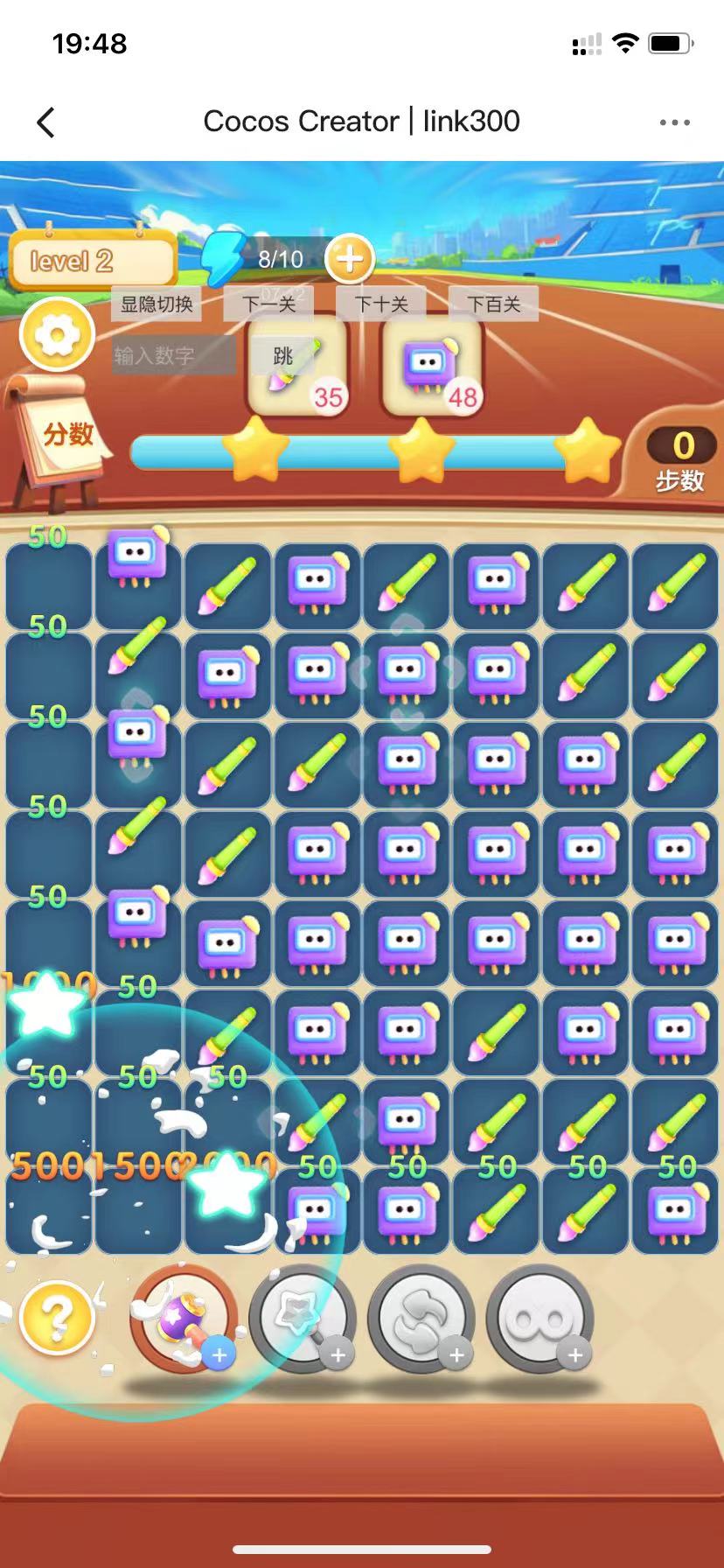This screenshot has width=724, height=1568.
Task: Open the yellow question mark help
Action: [x=57, y=1318]
